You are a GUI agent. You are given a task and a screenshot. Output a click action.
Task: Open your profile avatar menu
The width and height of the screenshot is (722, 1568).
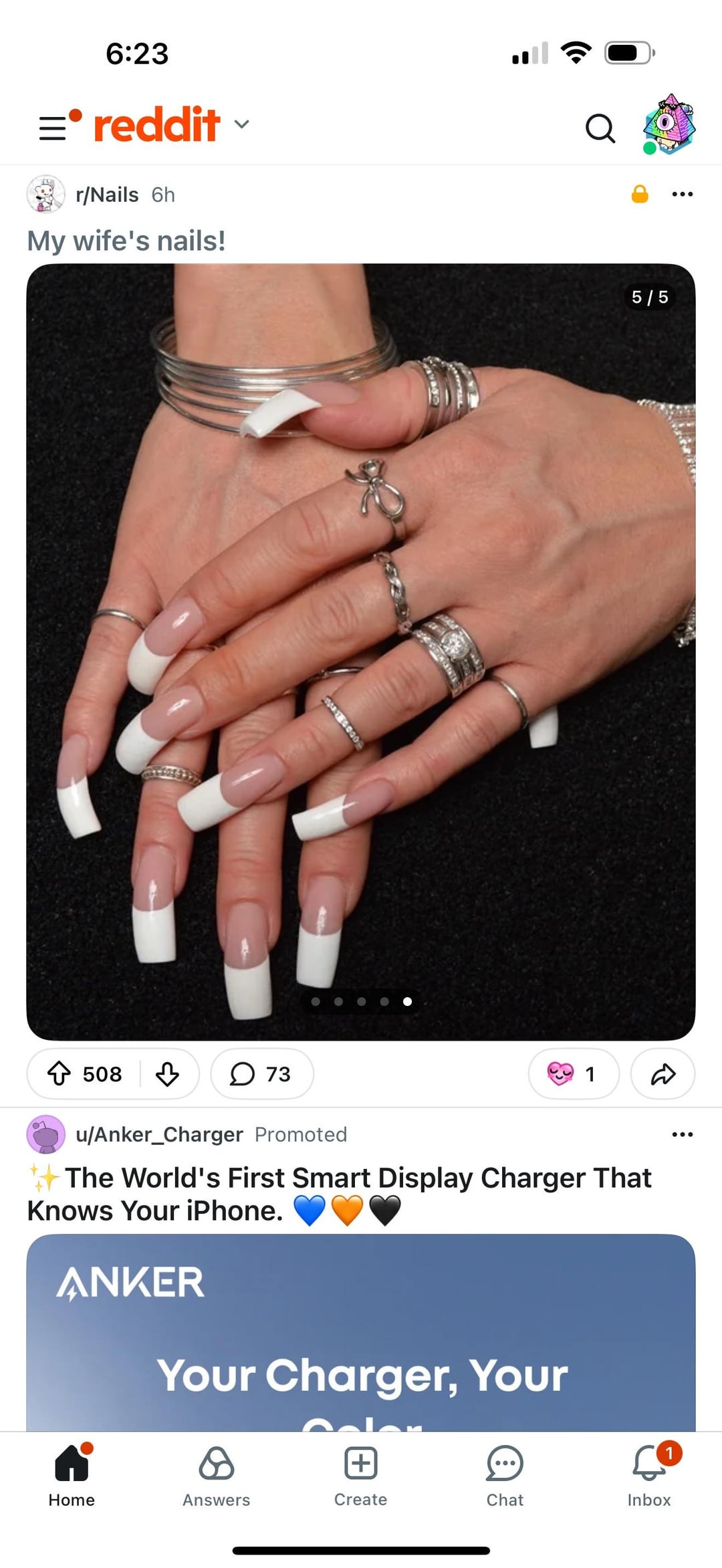[669, 125]
